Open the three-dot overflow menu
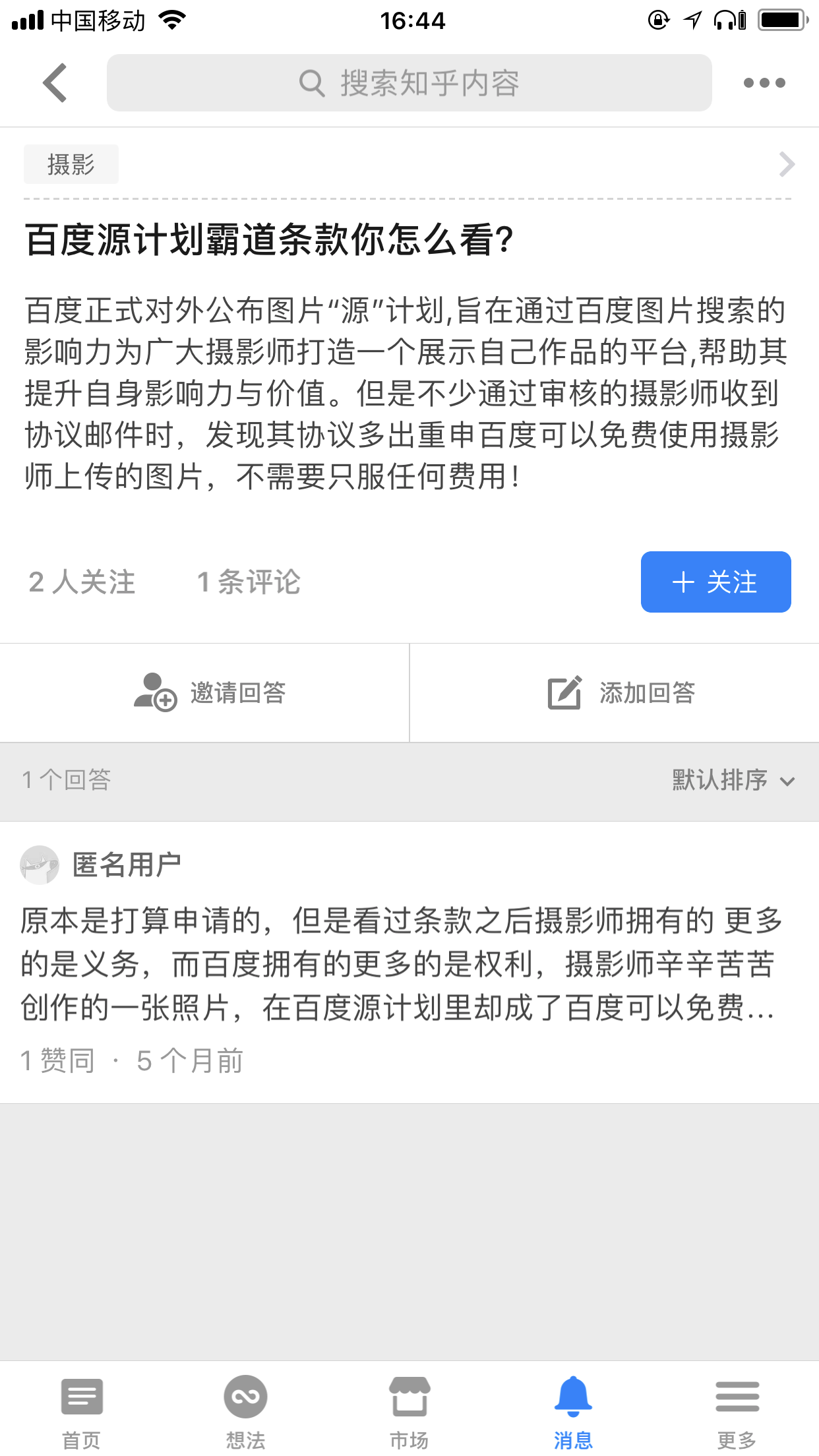819x1456 pixels. (x=764, y=83)
